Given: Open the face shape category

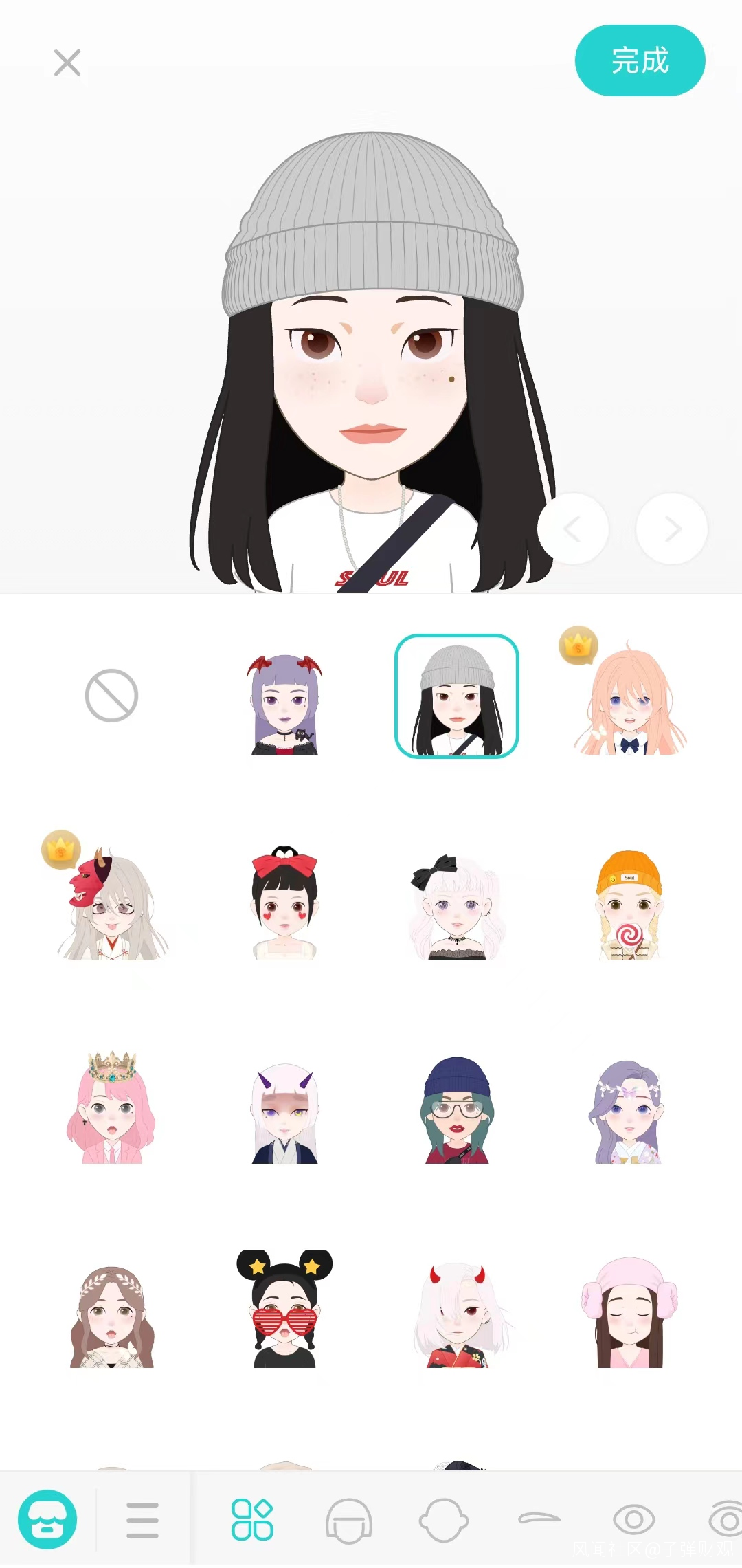Looking at the screenshot, I should 444,1519.
